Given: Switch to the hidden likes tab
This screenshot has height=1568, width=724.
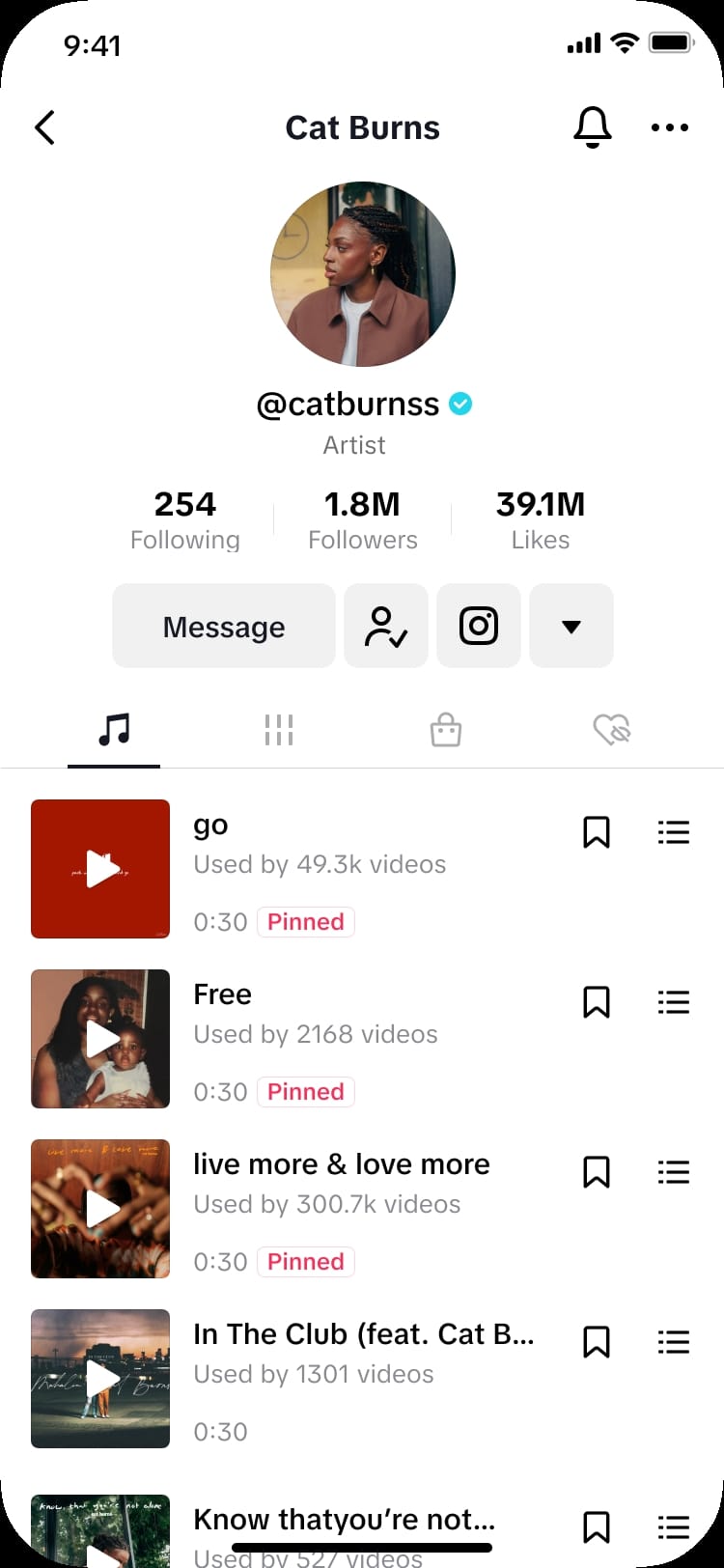Looking at the screenshot, I should (611, 730).
